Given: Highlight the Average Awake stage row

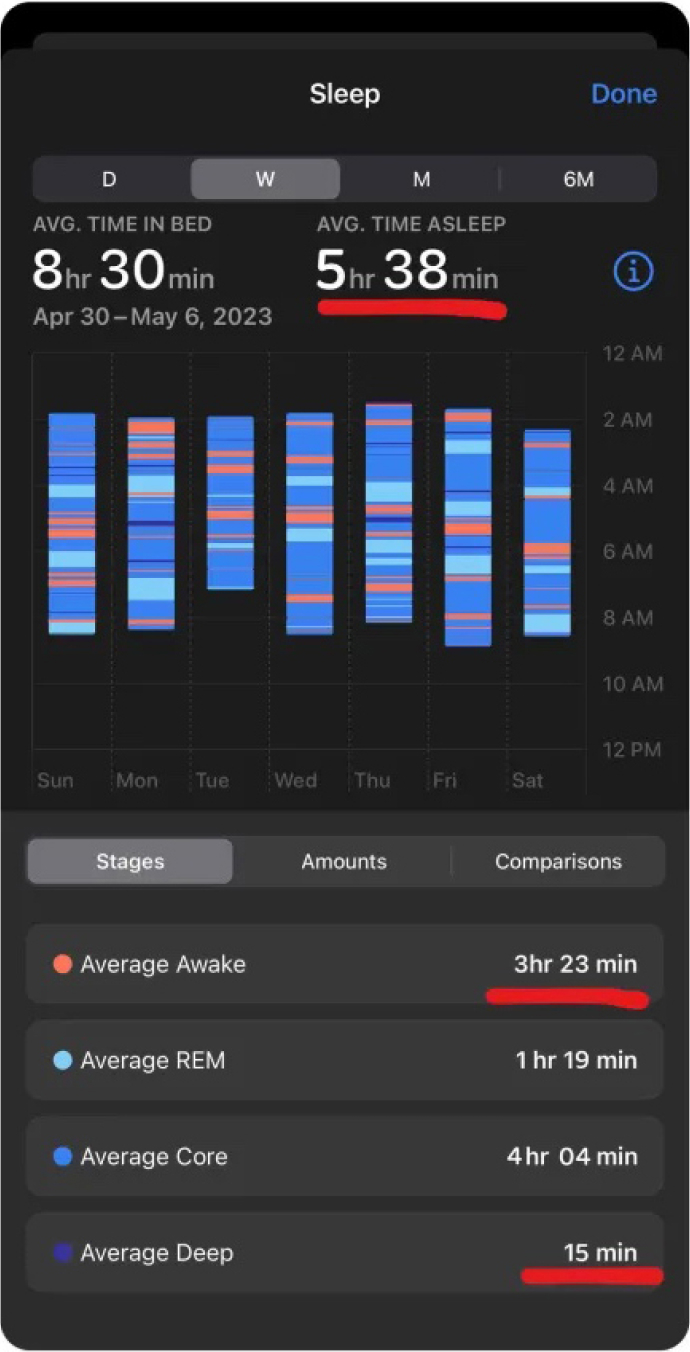Looking at the screenshot, I should (344, 964).
